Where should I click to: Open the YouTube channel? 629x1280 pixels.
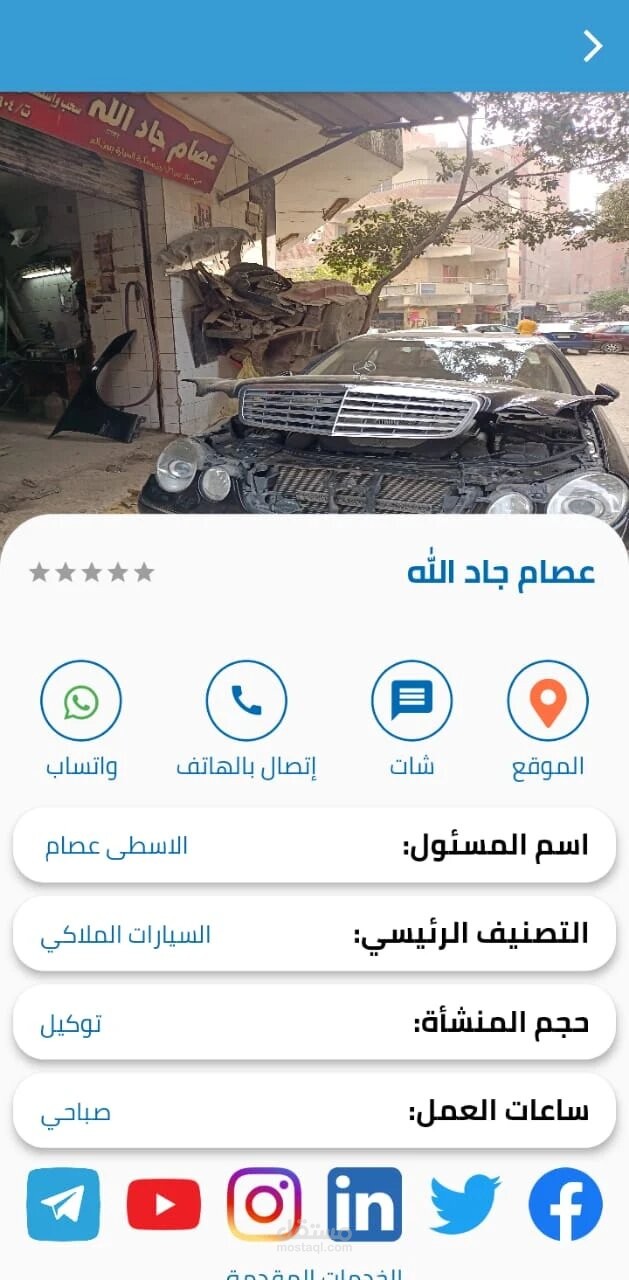coord(164,1204)
